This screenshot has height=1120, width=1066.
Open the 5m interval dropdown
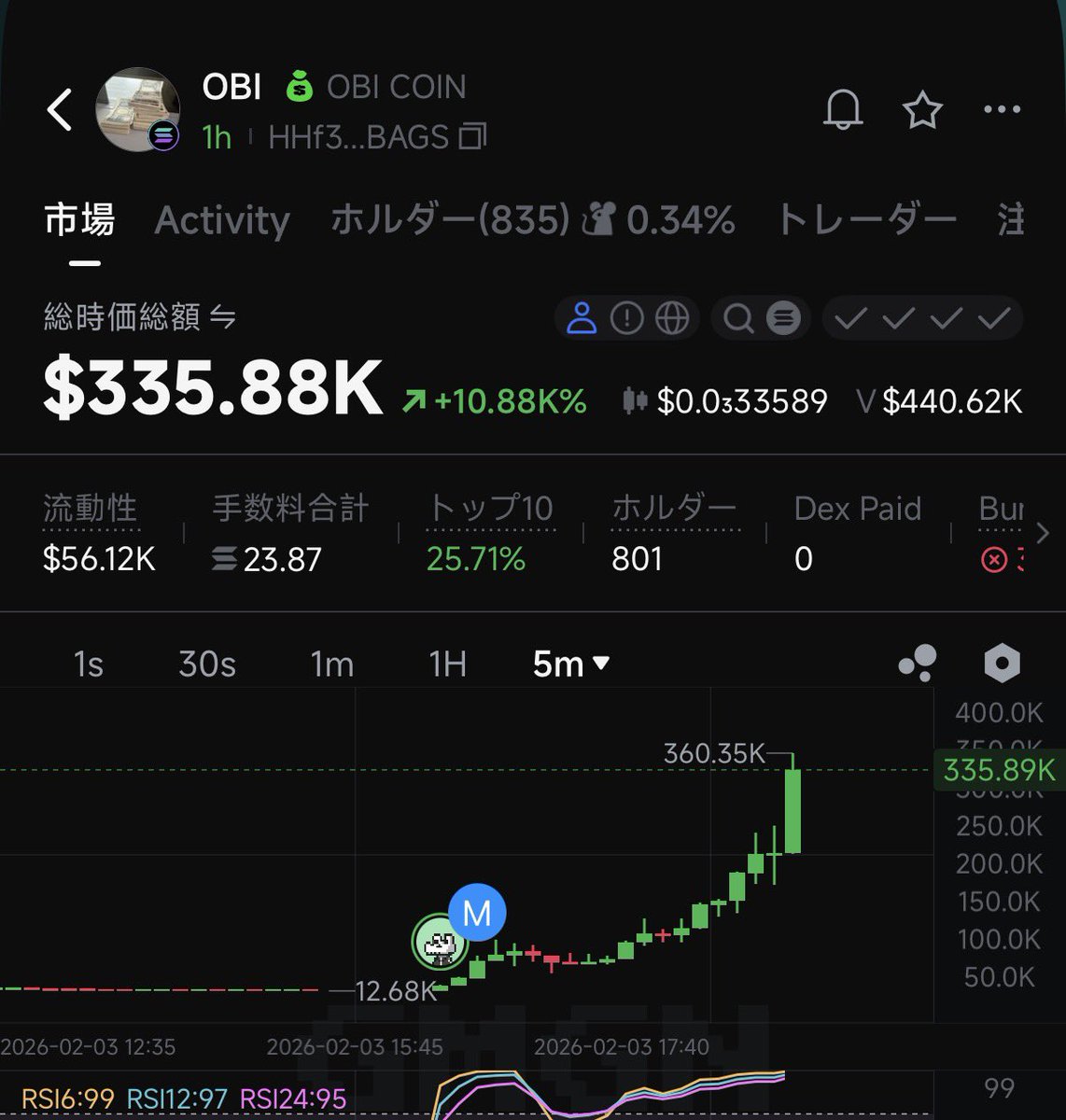pos(570,665)
